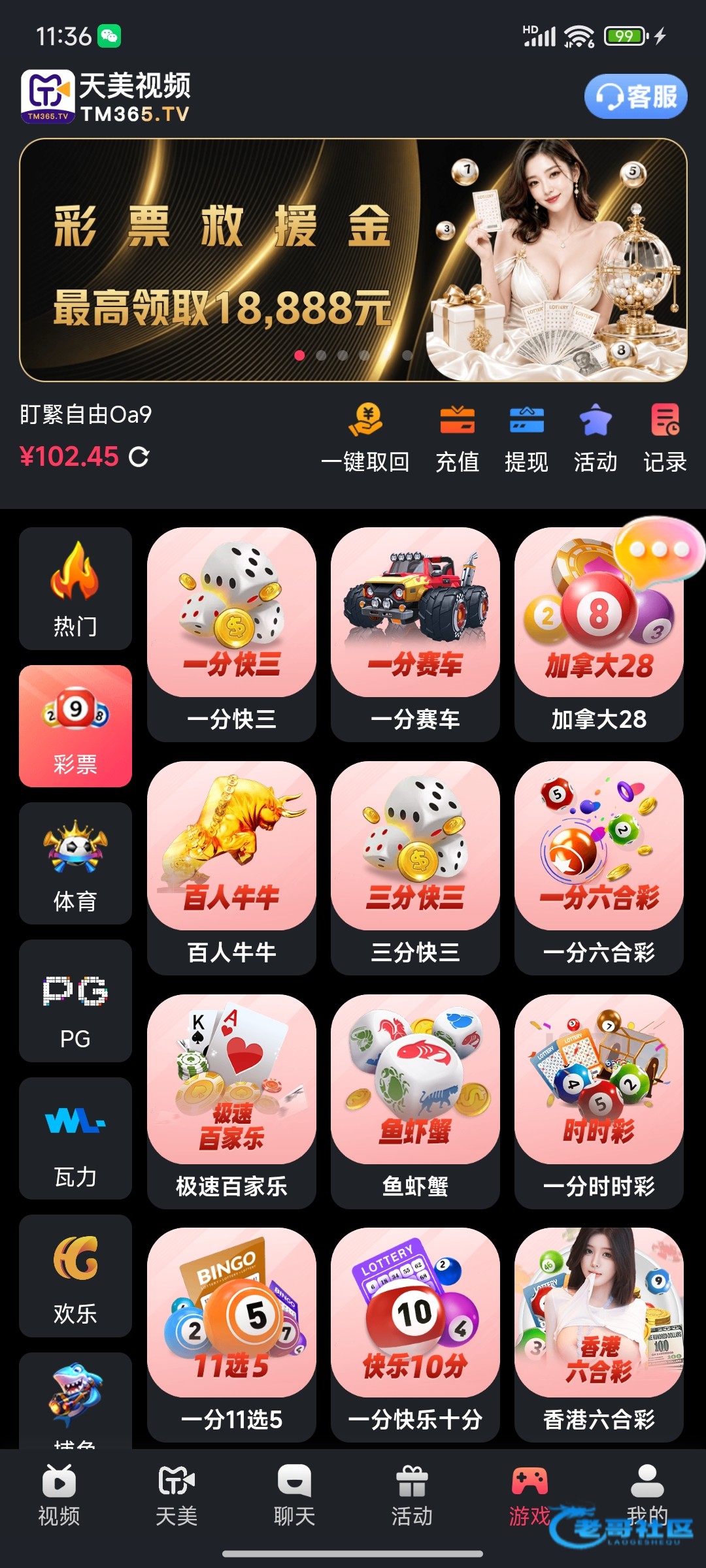The width and height of the screenshot is (706, 1568).
Task: Open 记录 records
Action: click(665, 438)
